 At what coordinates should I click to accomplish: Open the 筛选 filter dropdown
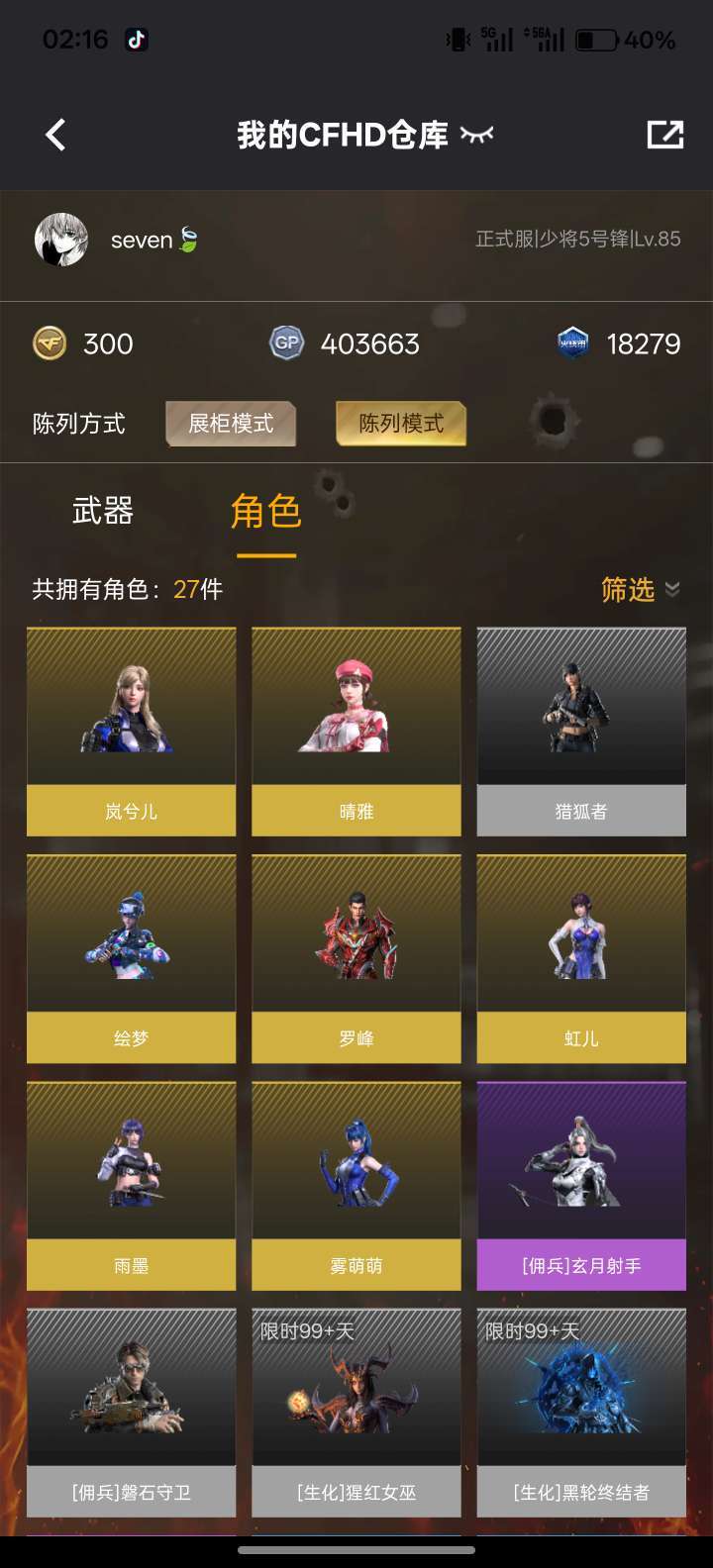pos(626,589)
